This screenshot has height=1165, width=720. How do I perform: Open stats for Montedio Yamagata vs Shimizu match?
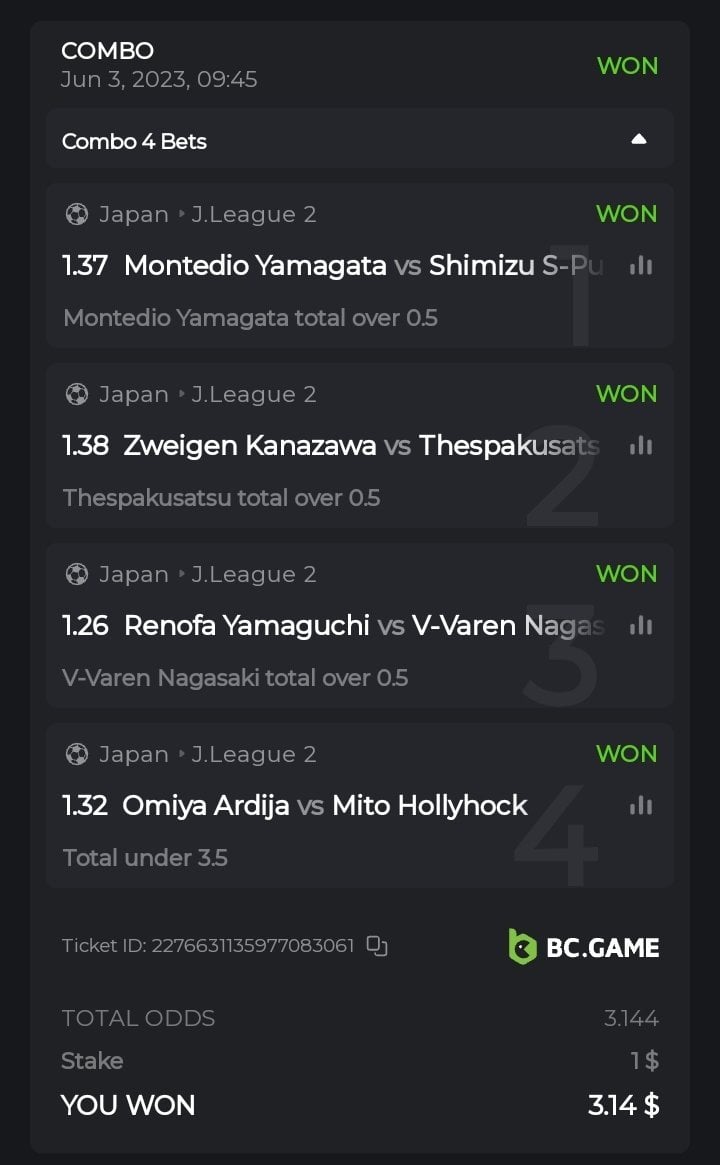pyautogui.click(x=641, y=266)
